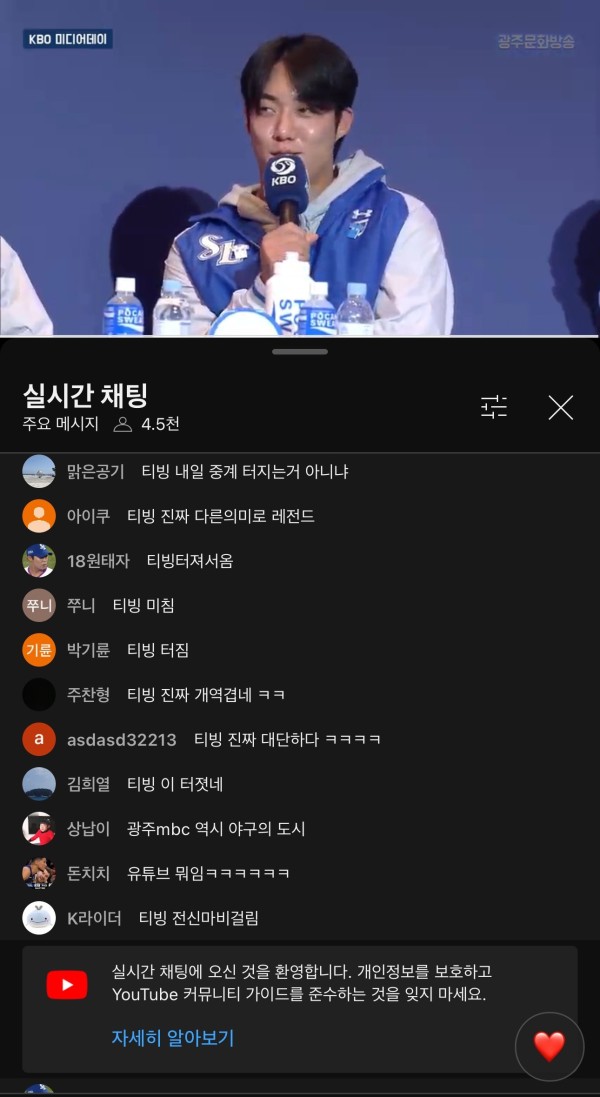Screen dimensions: 600x1097
Task: Open the 자세히 알아보기 link
Action: point(172,1038)
